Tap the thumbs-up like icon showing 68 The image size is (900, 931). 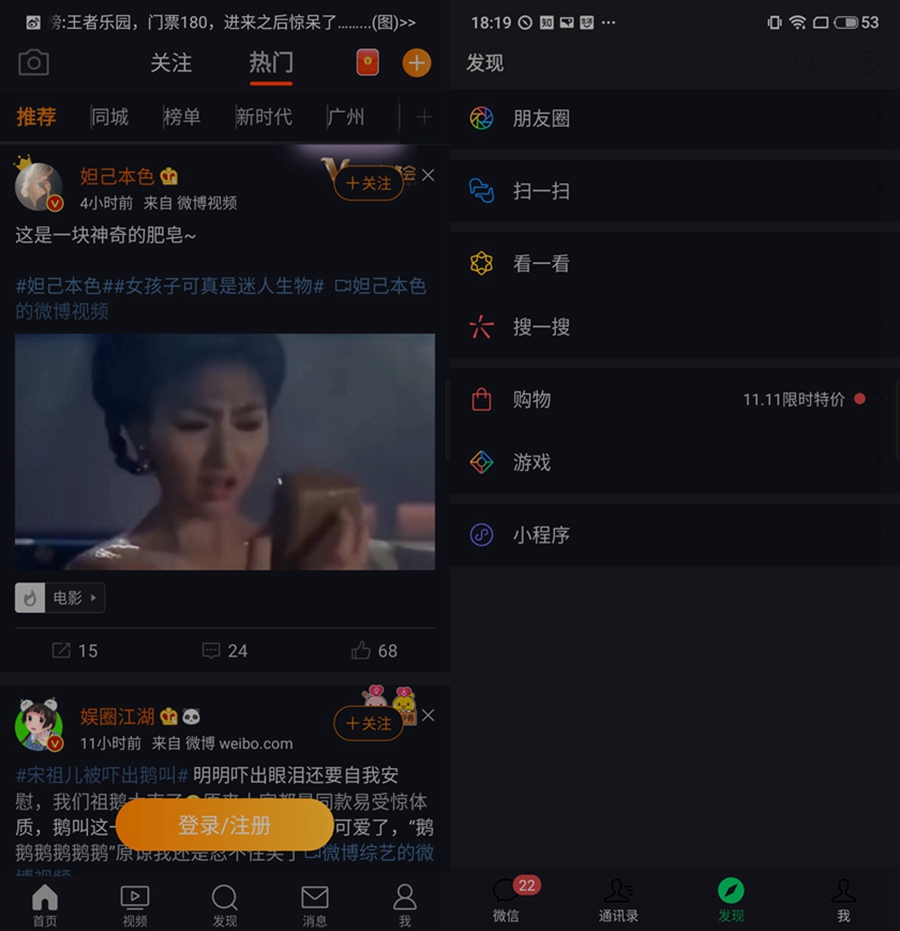[x=360, y=650]
